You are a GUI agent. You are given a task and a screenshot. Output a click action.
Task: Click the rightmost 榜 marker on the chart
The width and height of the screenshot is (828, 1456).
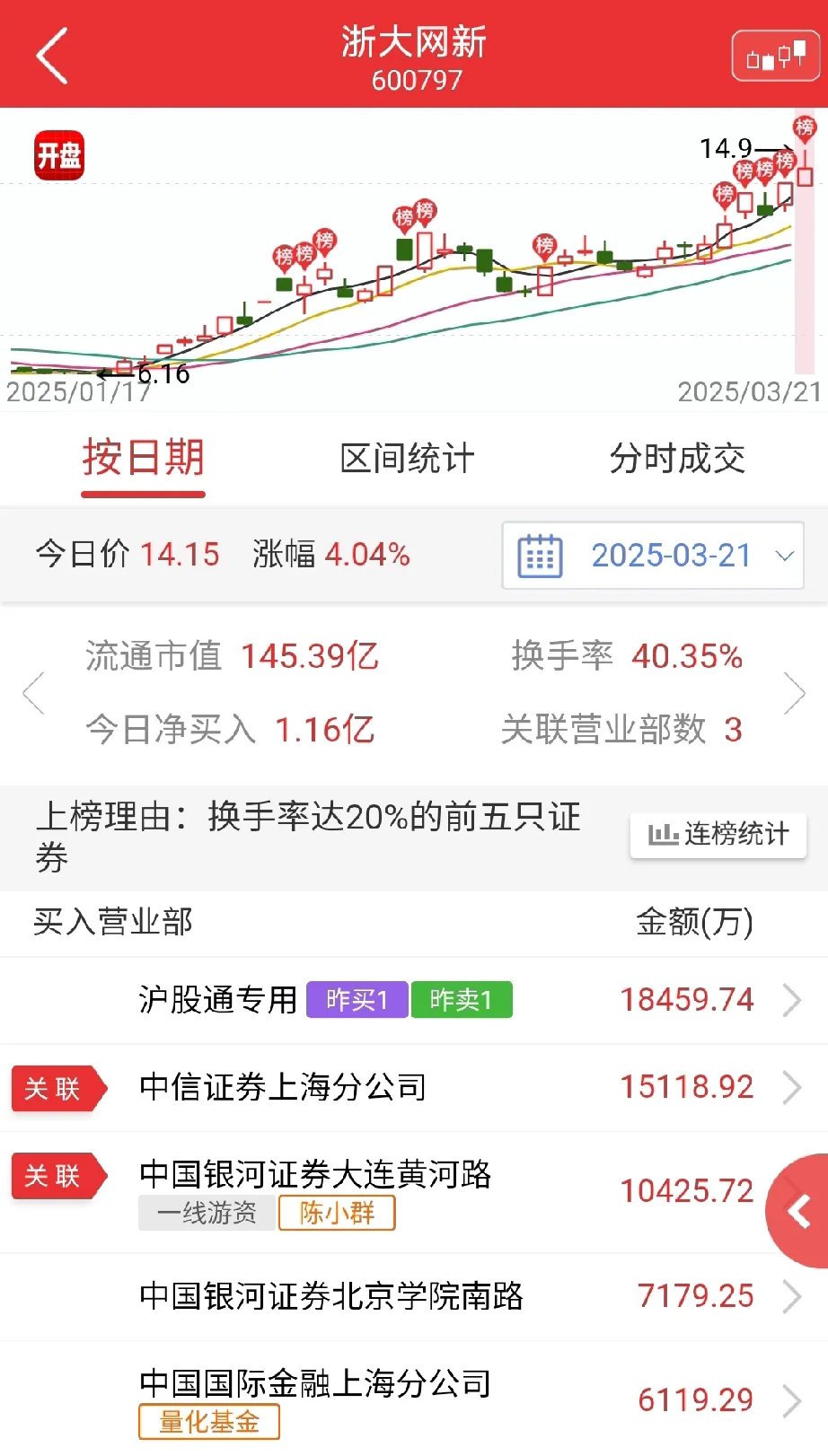pos(803,127)
